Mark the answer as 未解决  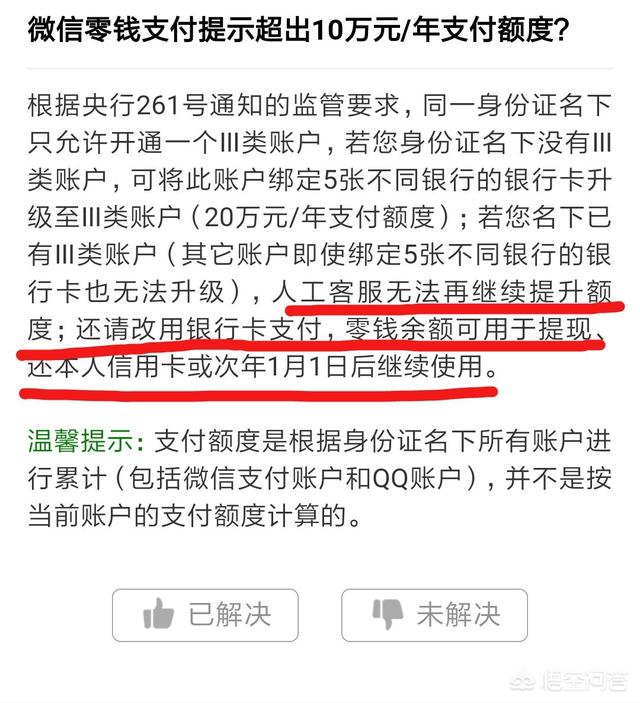click(434, 614)
